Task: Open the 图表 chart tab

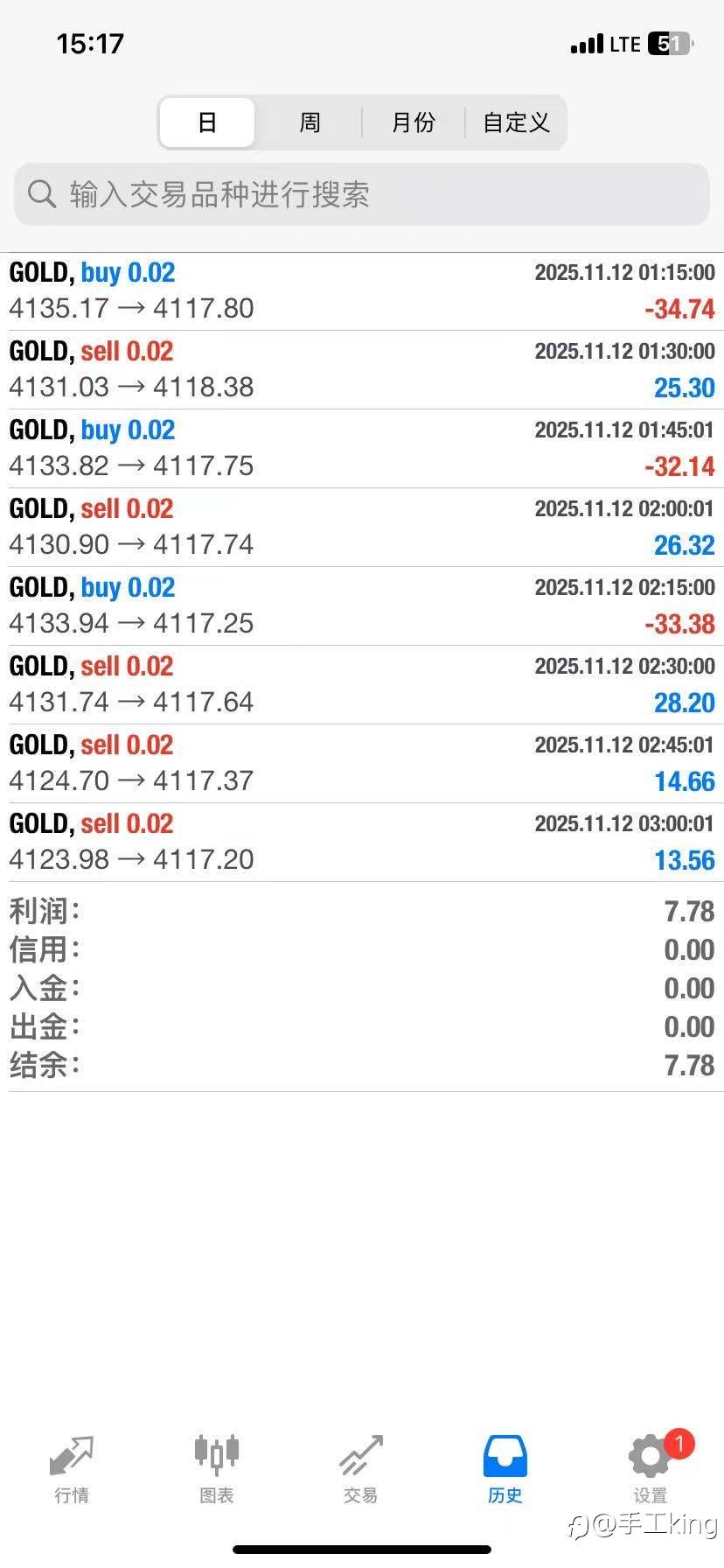Action: click(x=216, y=1469)
